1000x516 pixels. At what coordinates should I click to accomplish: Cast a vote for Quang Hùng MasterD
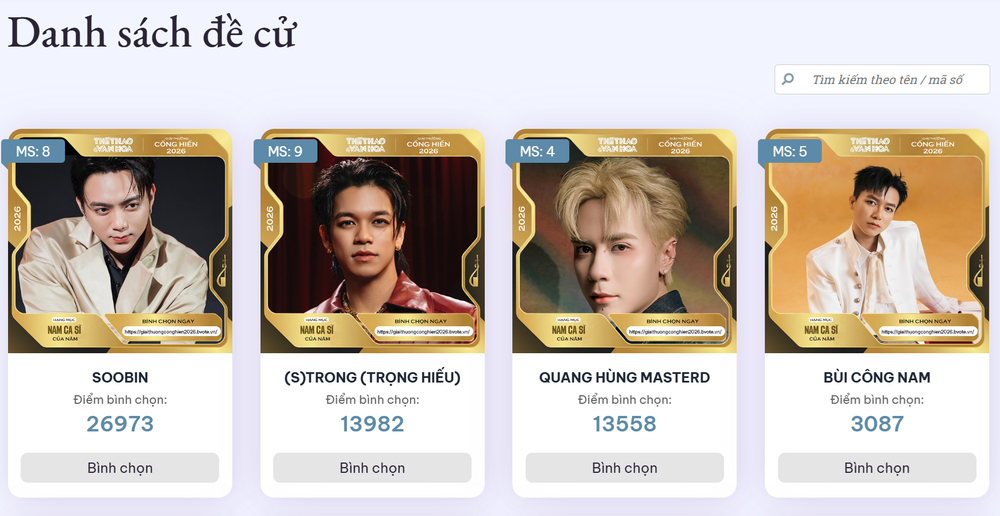pyautogui.click(x=624, y=467)
